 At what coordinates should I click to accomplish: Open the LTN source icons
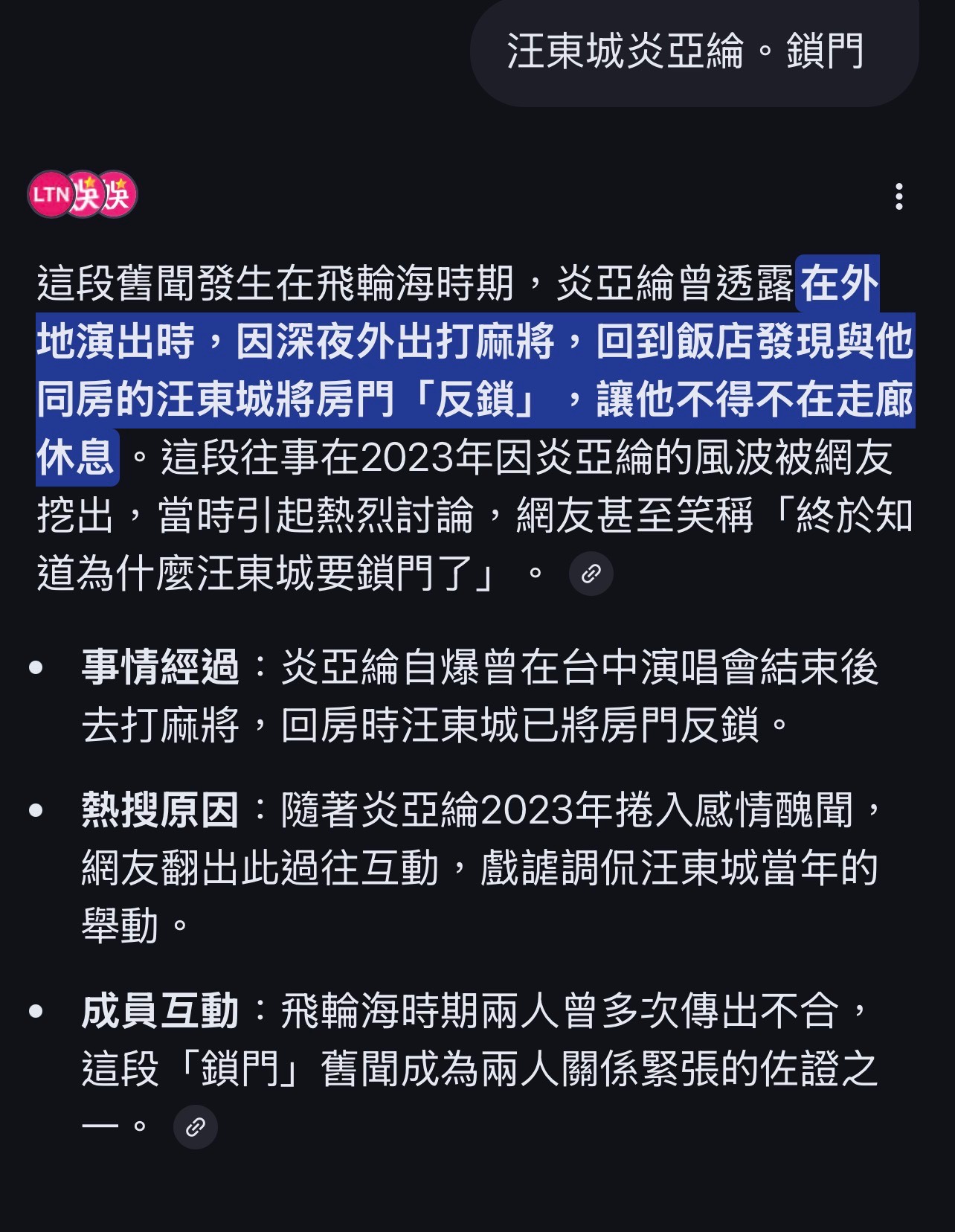[x=82, y=196]
